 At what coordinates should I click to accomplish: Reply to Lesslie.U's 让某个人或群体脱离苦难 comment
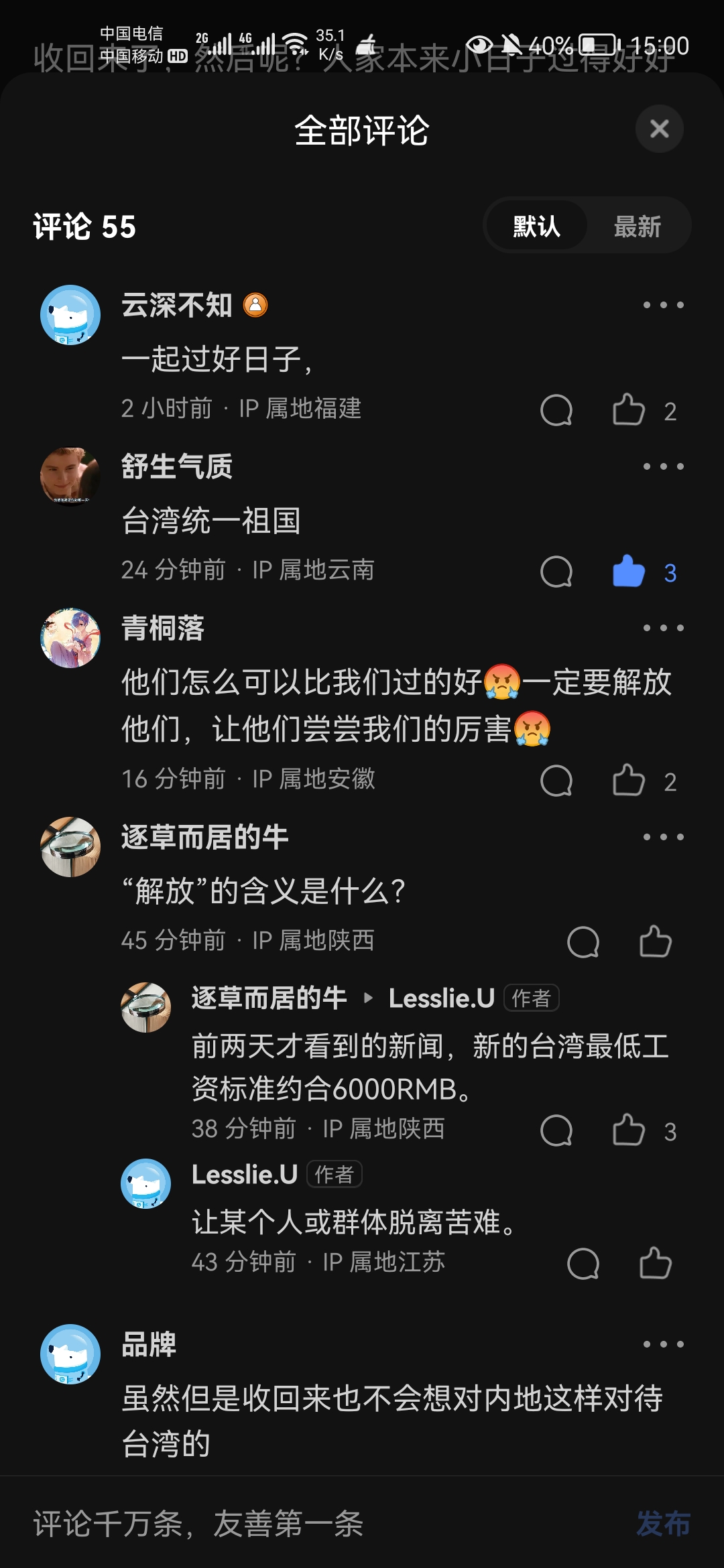click(583, 1264)
